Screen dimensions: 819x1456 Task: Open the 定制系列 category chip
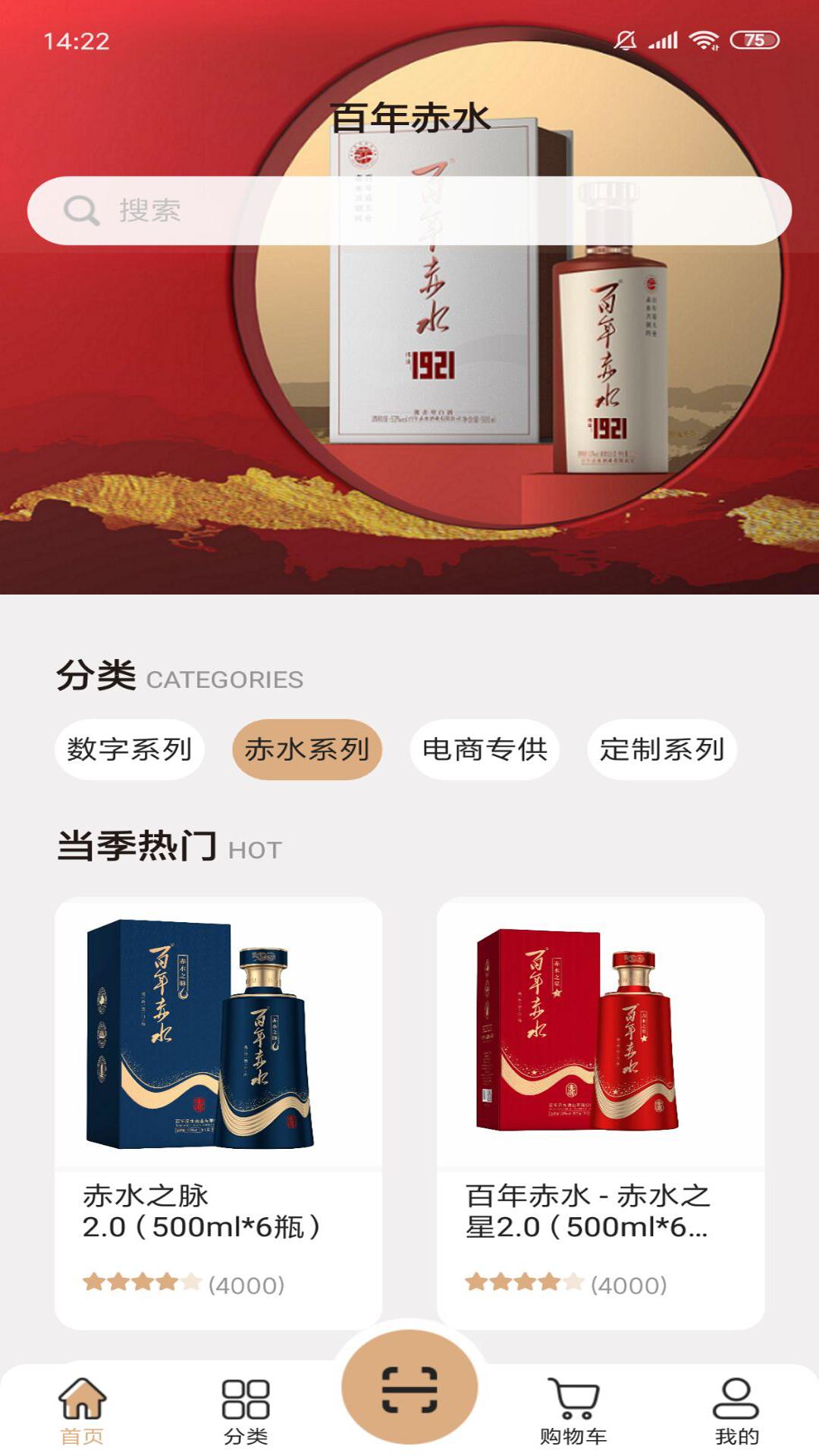click(x=661, y=749)
